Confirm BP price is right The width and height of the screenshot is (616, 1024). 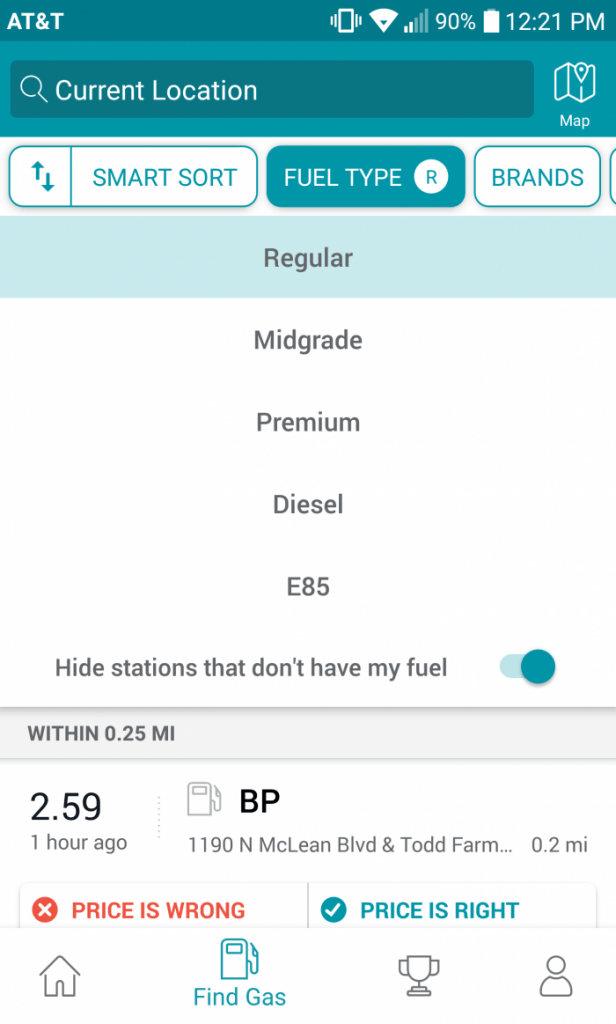click(x=451, y=910)
